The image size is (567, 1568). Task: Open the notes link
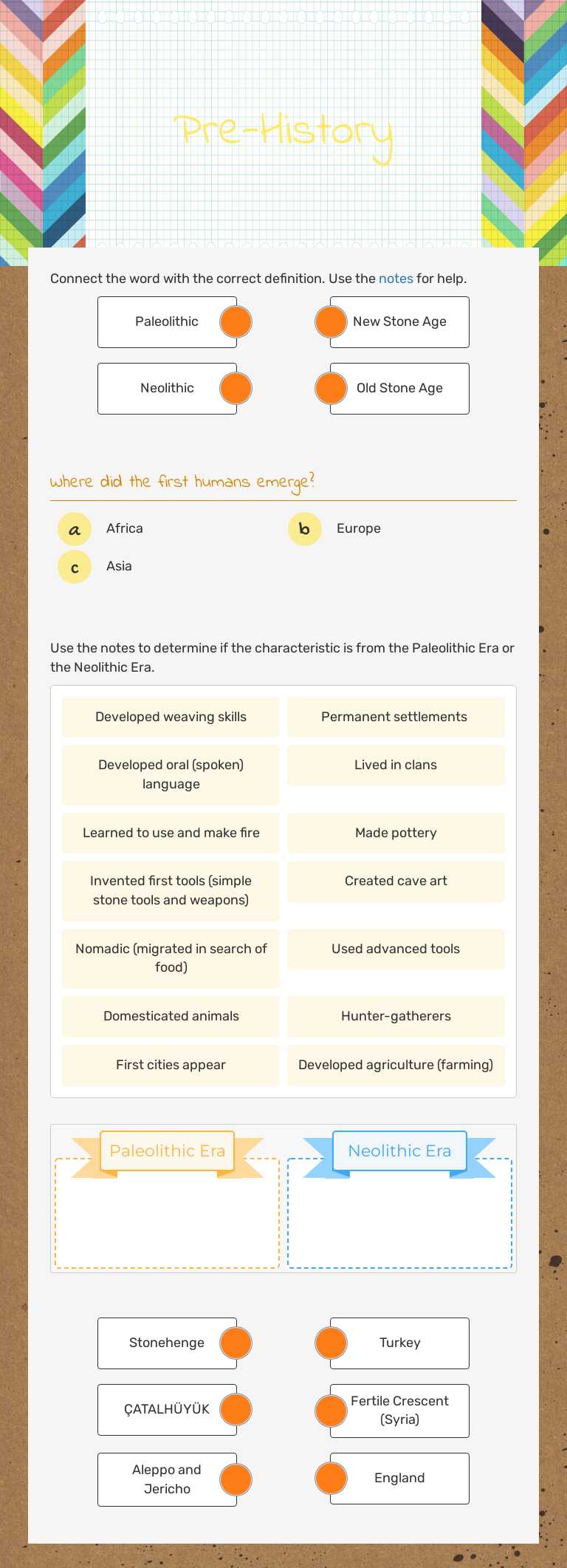(x=396, y=279)
